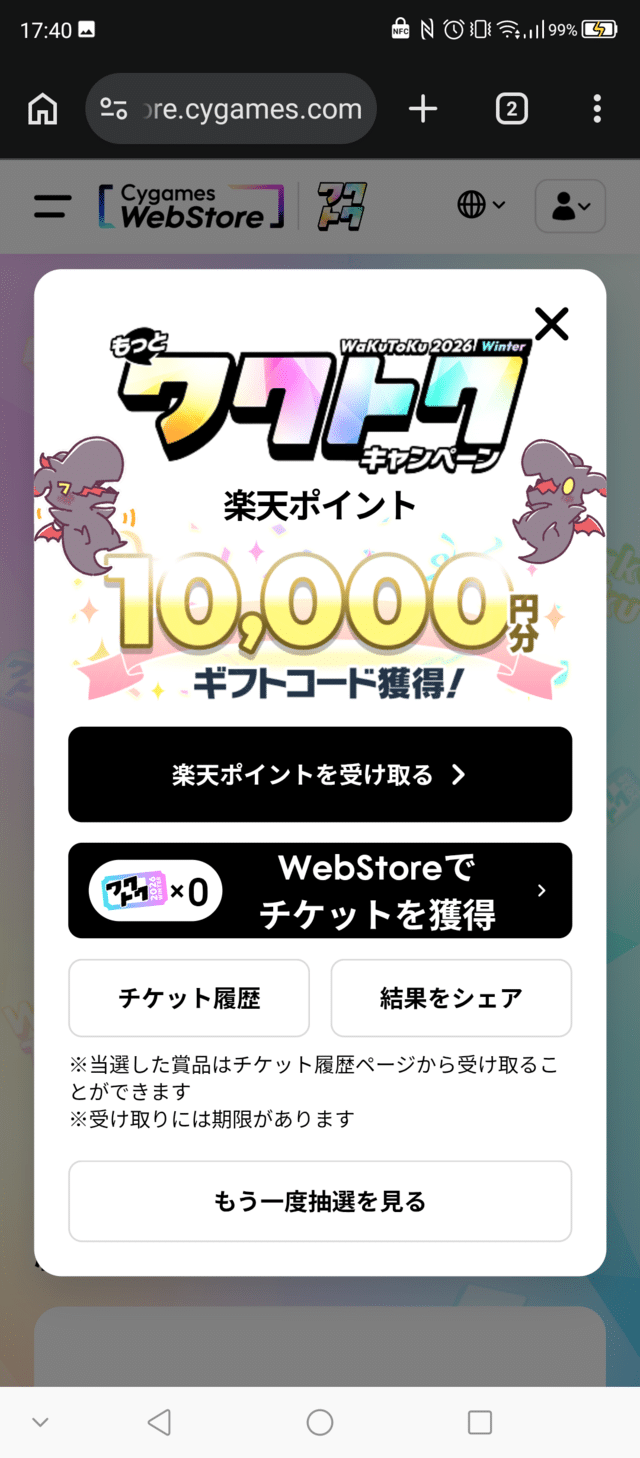Open the browser home page
Screen dimensions: 640x1458
coord(42,109)
